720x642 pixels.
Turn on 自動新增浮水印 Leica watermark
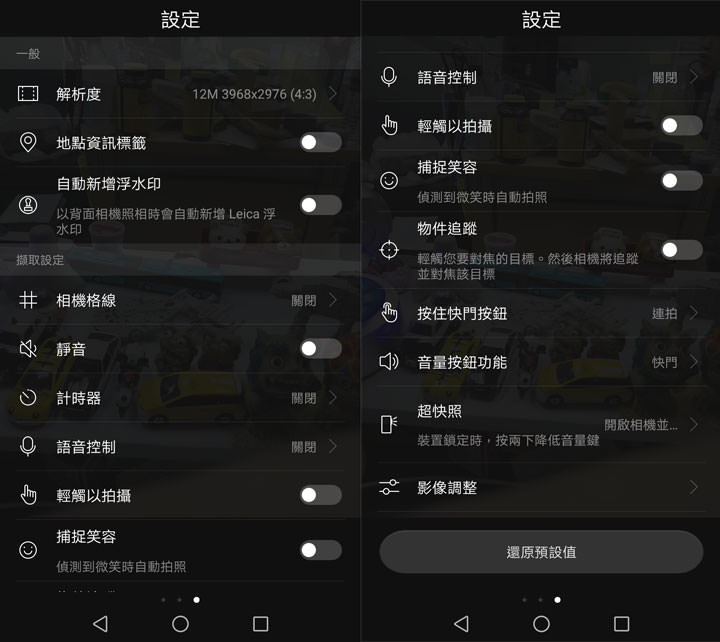320,205
